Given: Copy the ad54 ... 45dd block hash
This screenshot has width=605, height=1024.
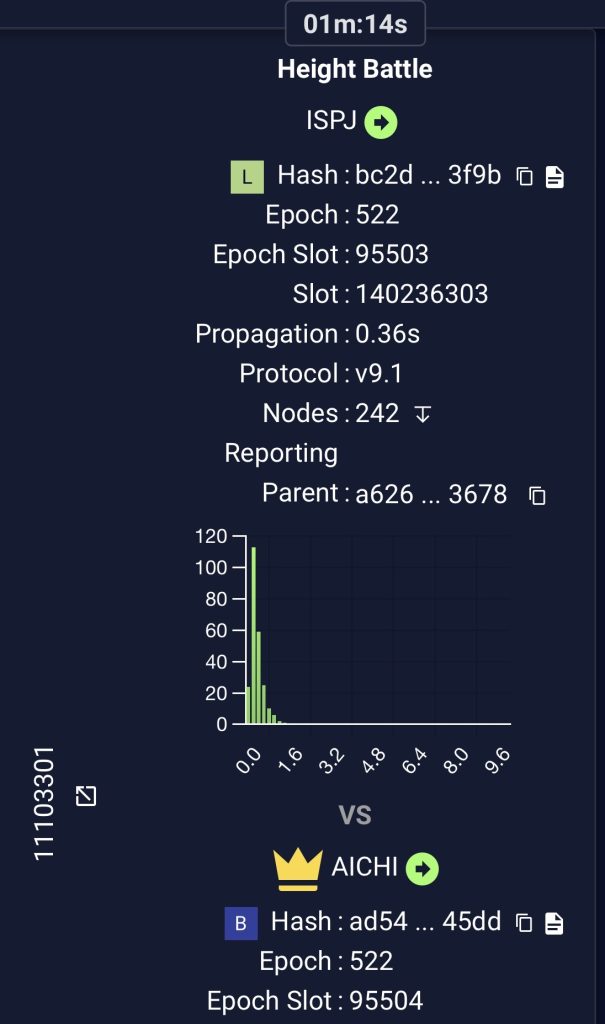Looking at the screenshot, I should pos(524,923).
